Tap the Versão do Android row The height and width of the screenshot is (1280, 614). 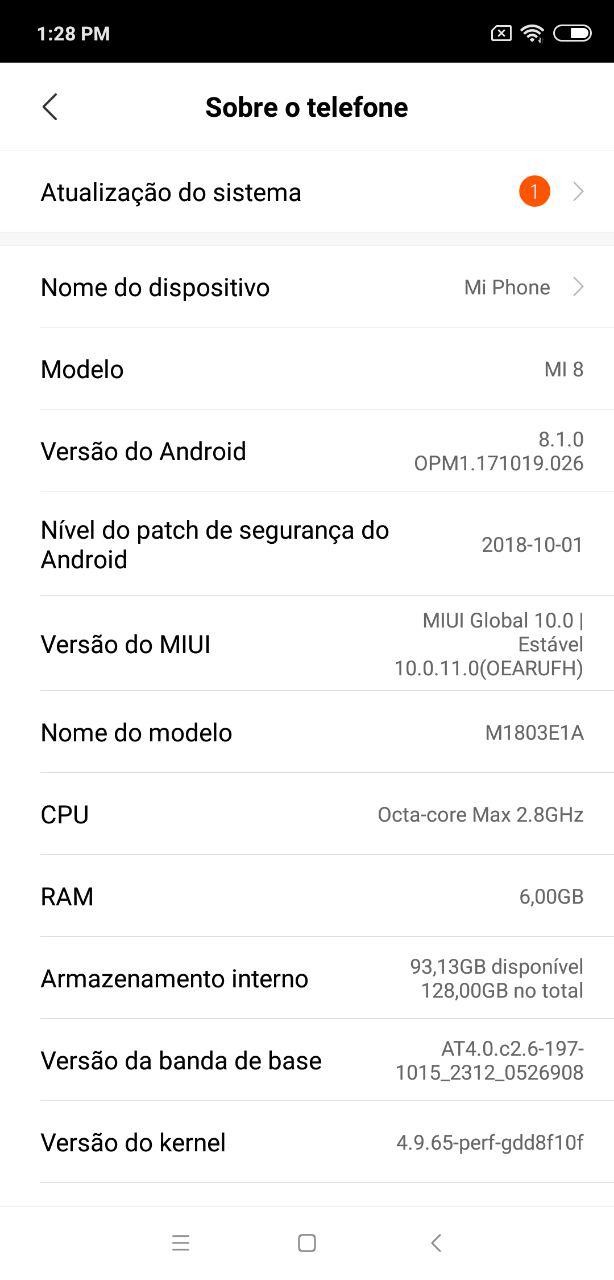307,451
